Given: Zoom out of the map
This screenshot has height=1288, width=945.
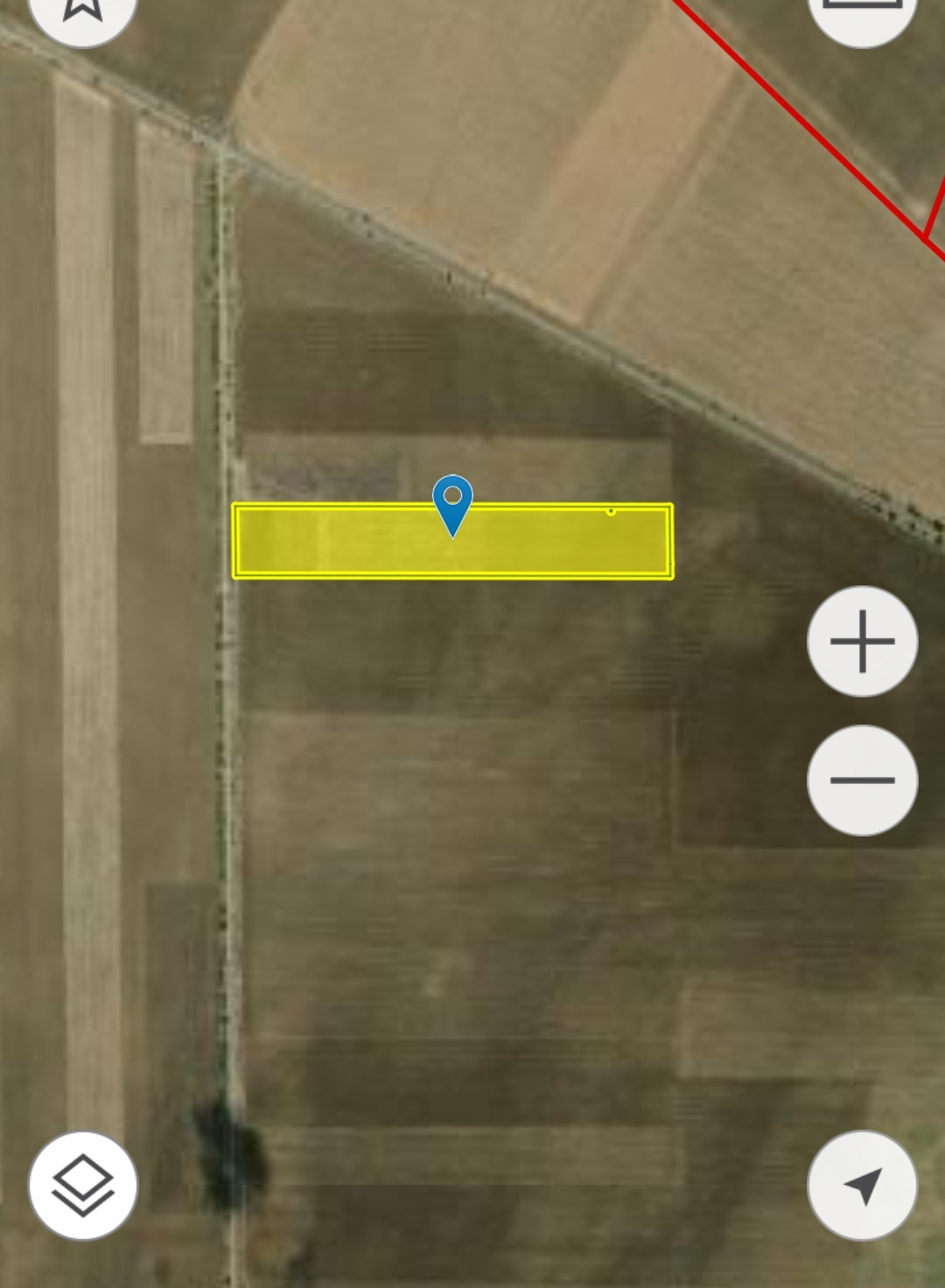Looking at the screenshot, I should pyautogui.click(x=862, y=780).
